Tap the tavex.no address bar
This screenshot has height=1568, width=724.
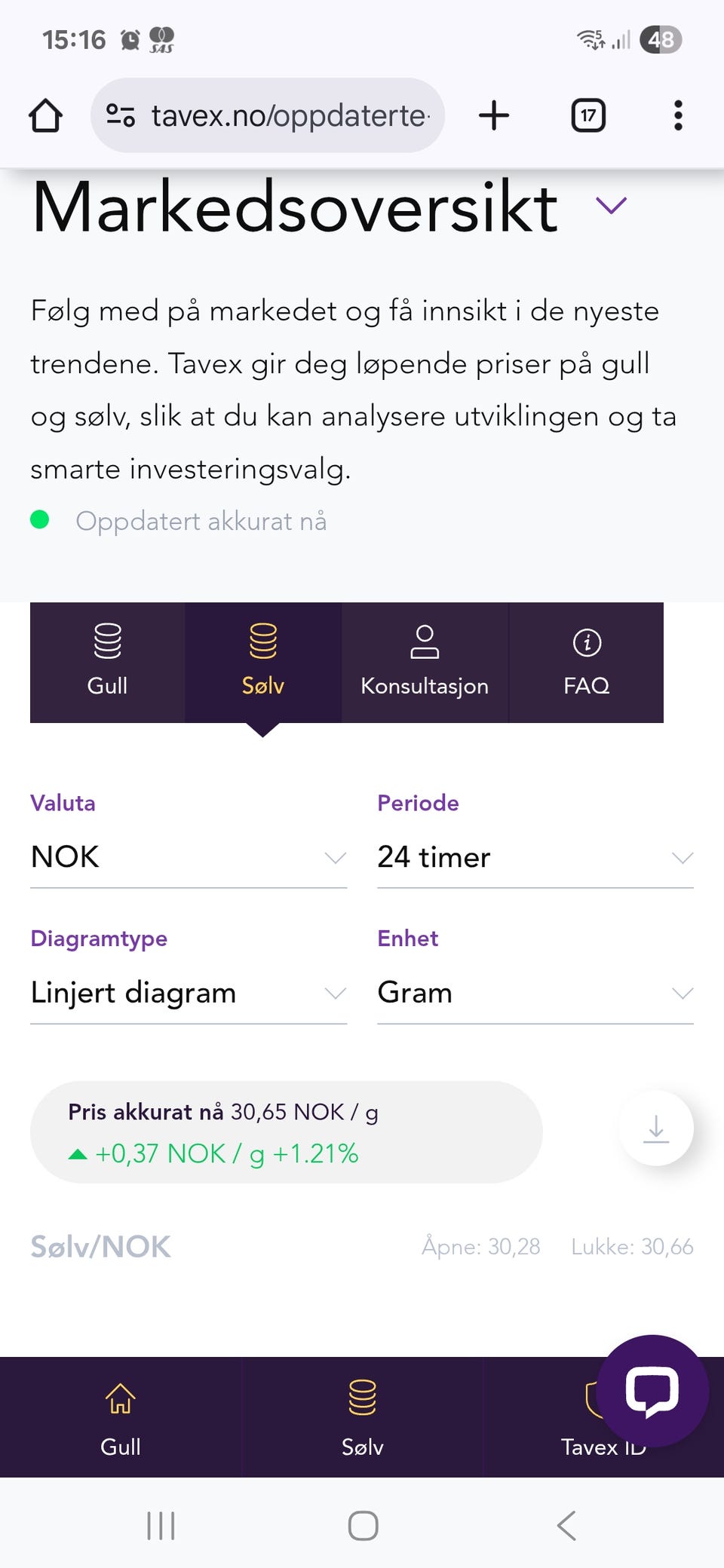point(268,115)
